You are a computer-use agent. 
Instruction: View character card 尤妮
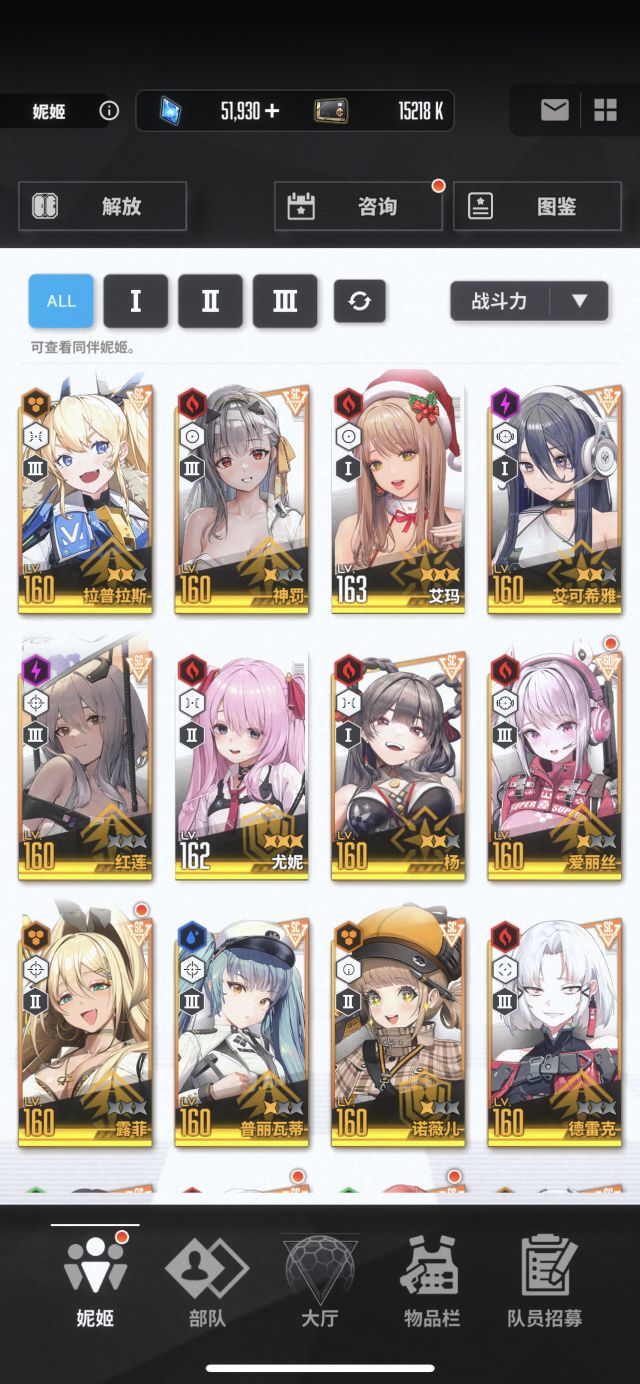[x=241, y=765]
